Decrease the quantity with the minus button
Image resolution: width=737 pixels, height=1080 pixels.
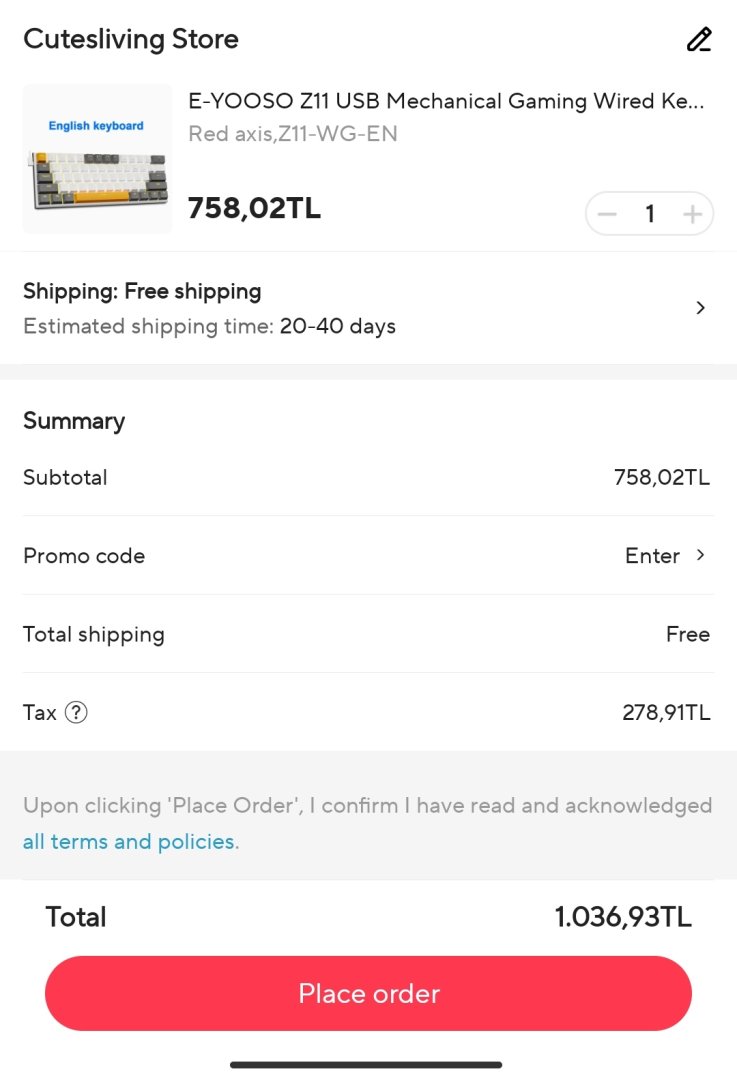(x=607, y=214)
